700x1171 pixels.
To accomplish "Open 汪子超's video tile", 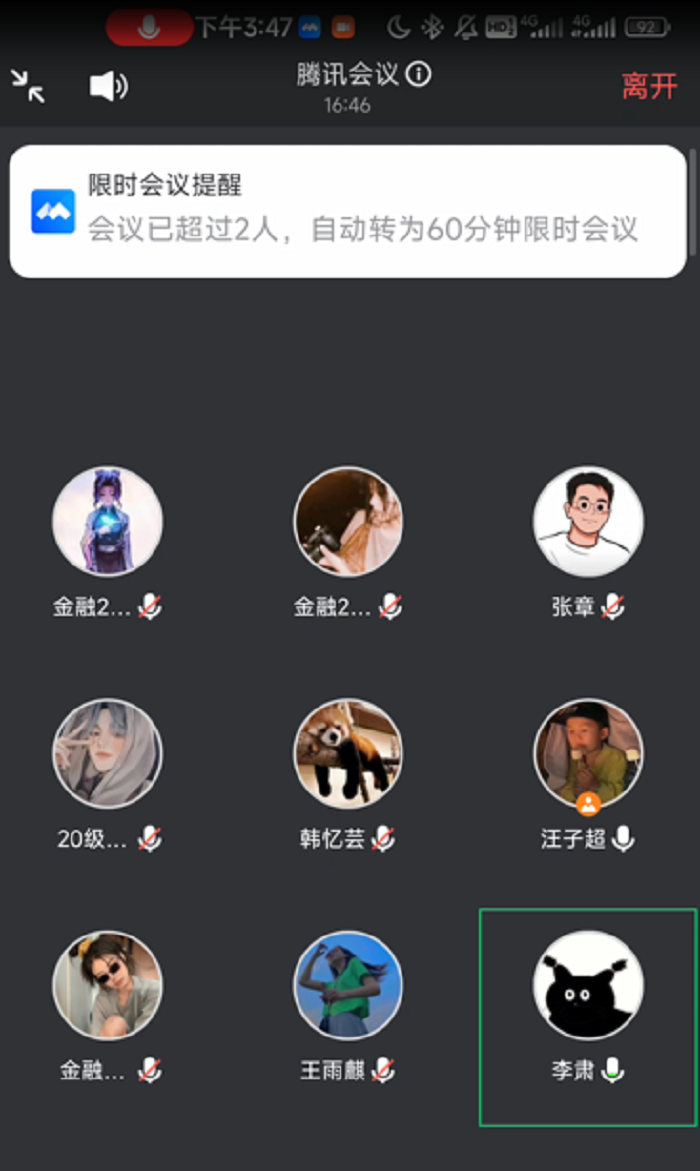I will [588, 753].
